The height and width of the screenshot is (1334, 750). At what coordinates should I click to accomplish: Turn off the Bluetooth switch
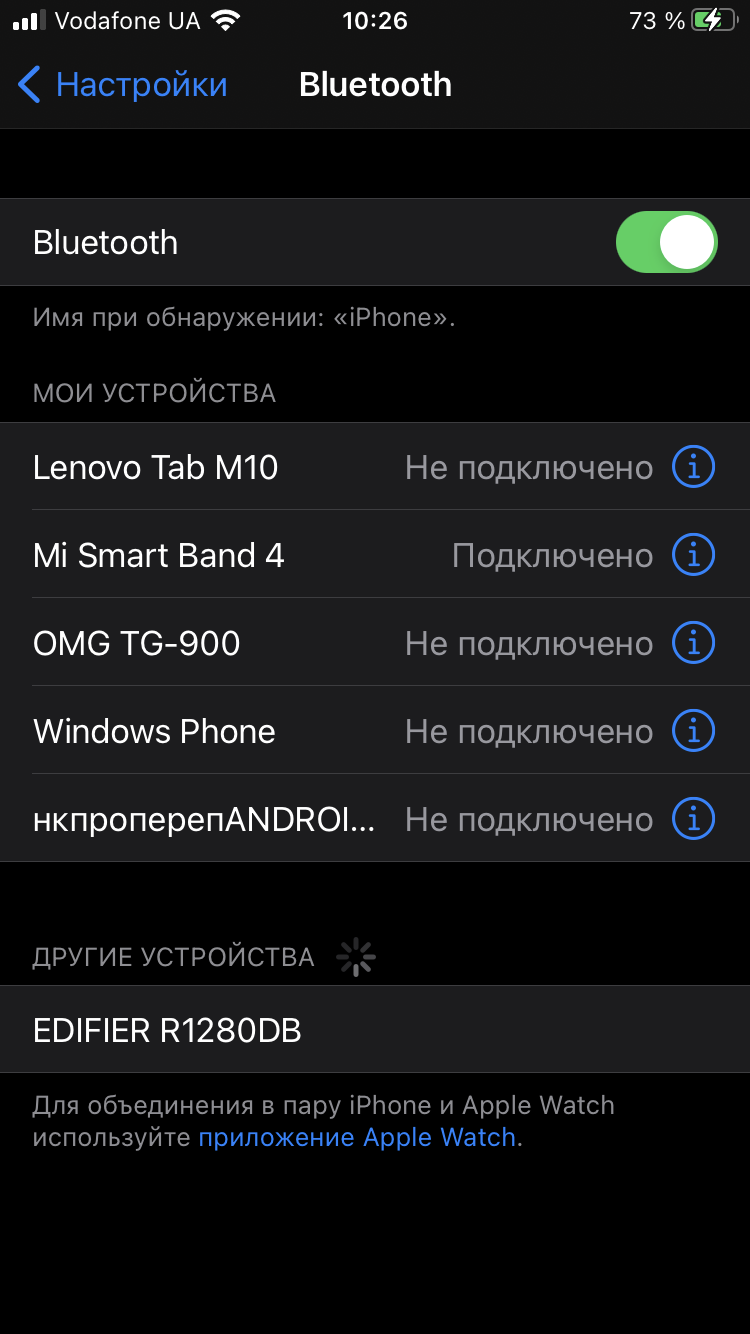click(666, 242)
